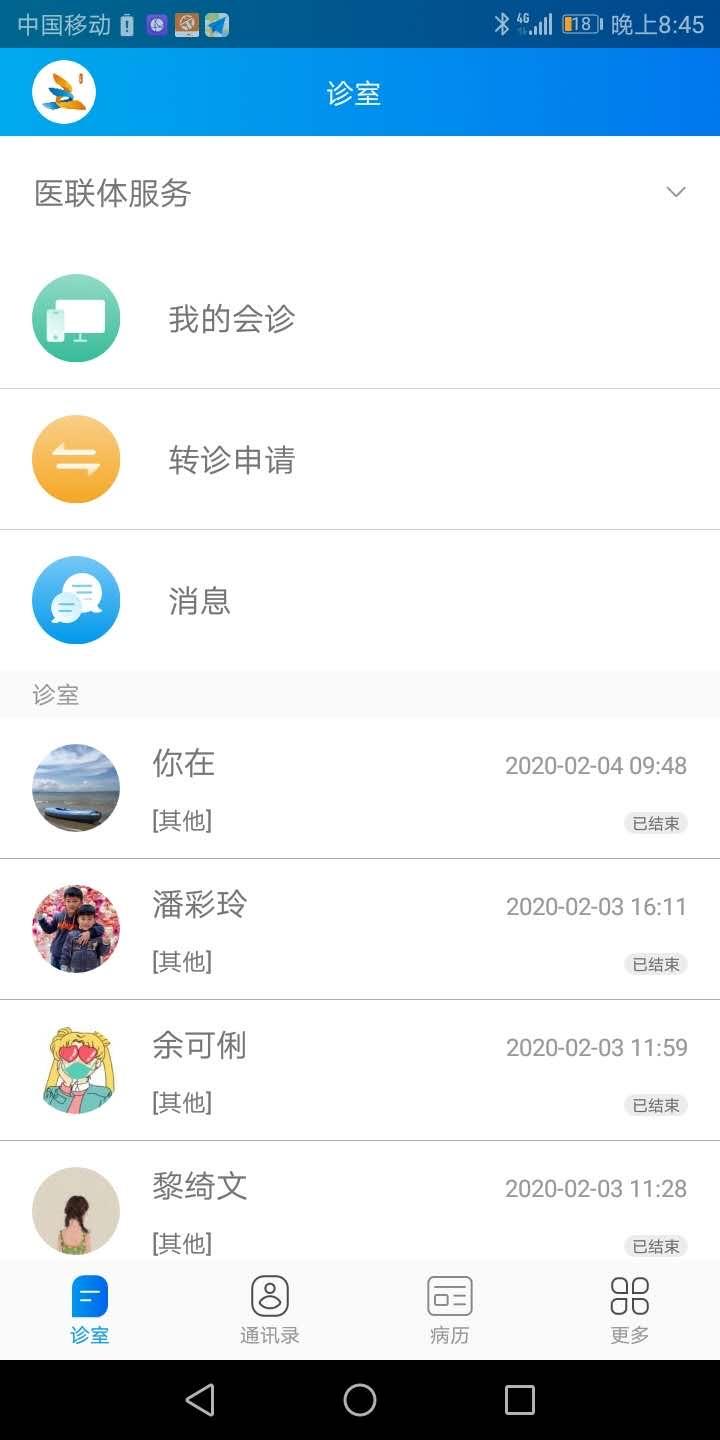Go back with the system back button
720x1440 pixels.
[x=200, y=1400]
